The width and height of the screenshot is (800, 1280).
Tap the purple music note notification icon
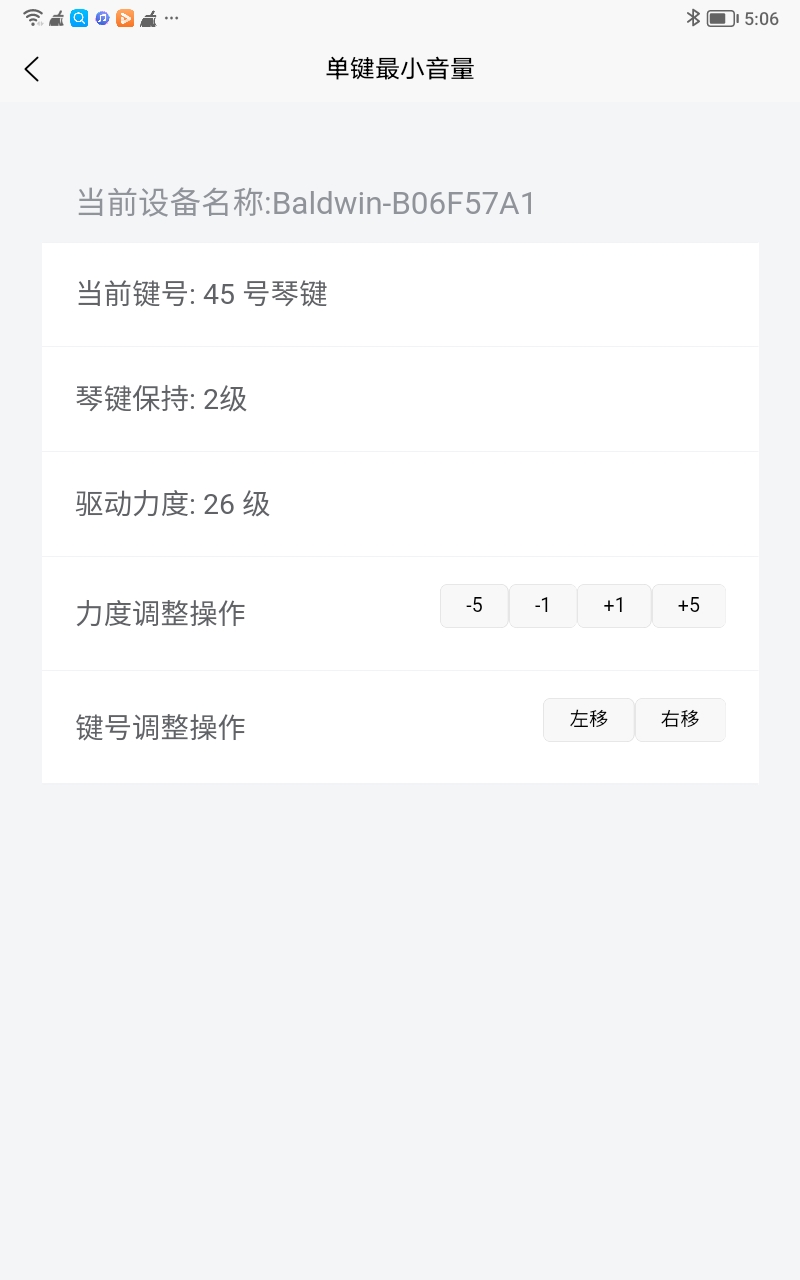(x=102, y=17)
